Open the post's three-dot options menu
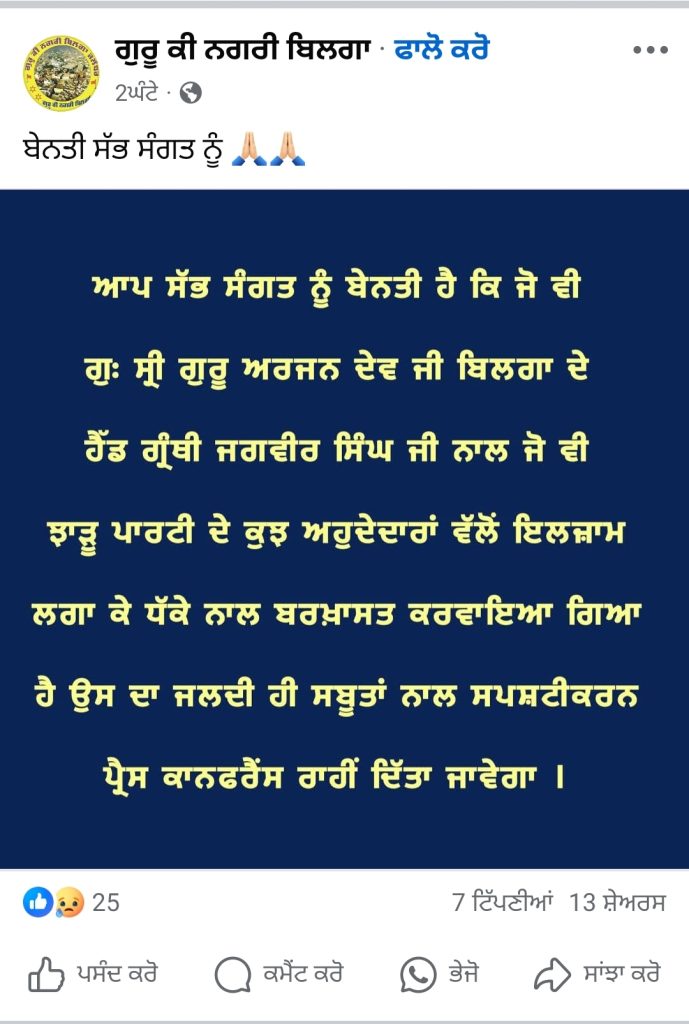The width and height of the screenshot is (689, 1024). [x=649, y=50]
